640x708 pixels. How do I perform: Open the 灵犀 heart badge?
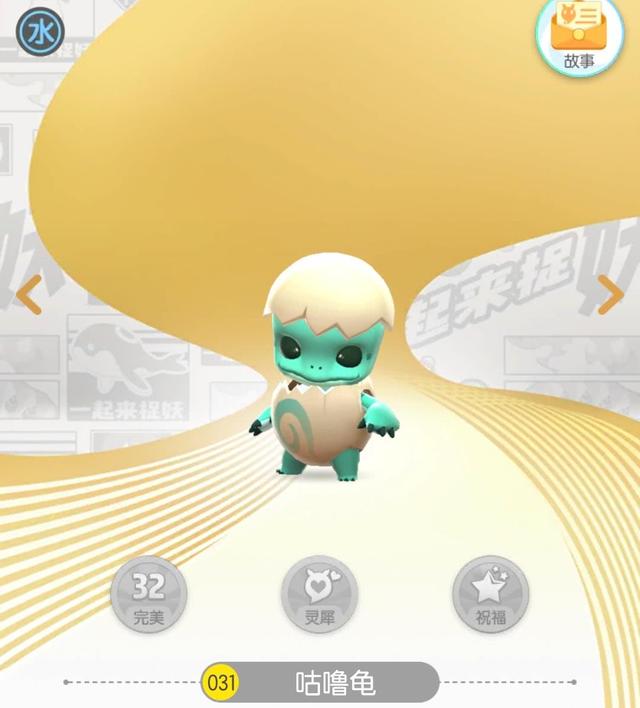pyautogui.click(x=319, y=595)
